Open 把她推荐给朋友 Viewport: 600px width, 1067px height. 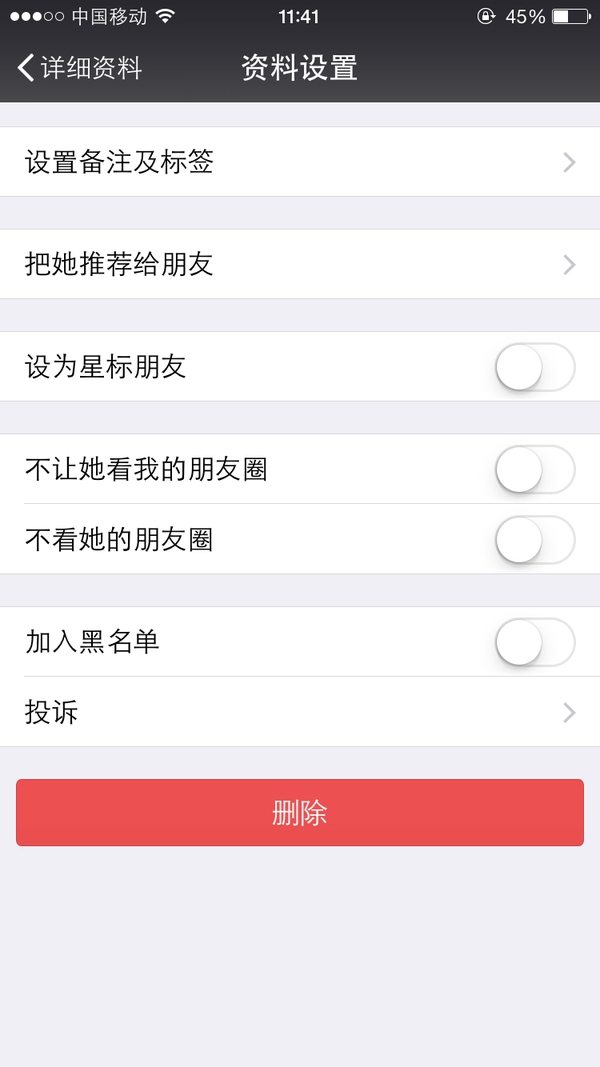(300, 264)
